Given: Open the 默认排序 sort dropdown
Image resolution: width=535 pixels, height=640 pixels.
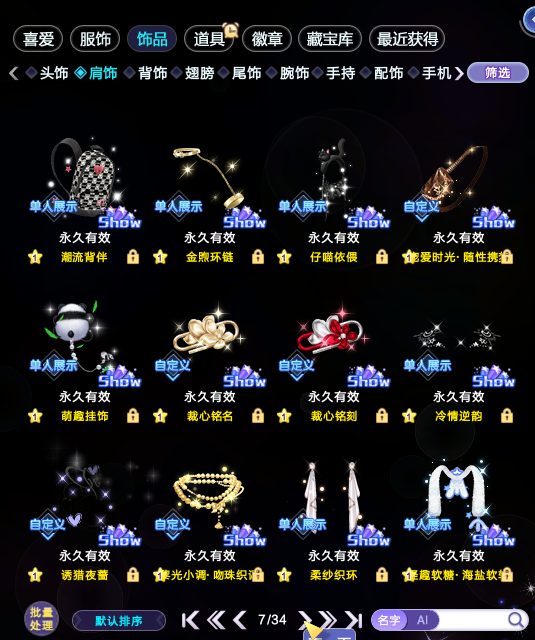Looking at the screenshot, I should pos(119,621).
